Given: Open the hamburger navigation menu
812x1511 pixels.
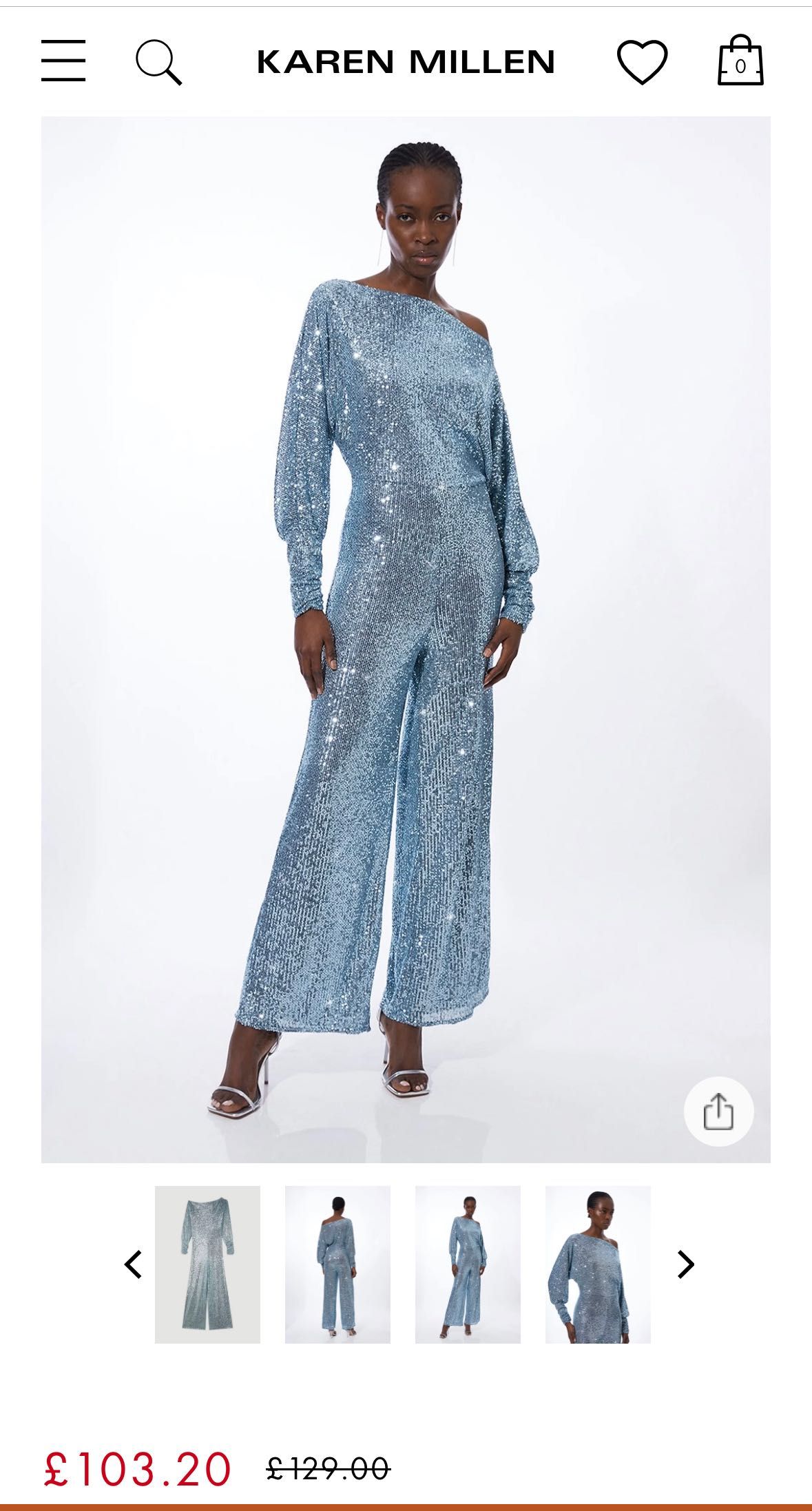Looking at the screenshot, I should click(63, 61).
